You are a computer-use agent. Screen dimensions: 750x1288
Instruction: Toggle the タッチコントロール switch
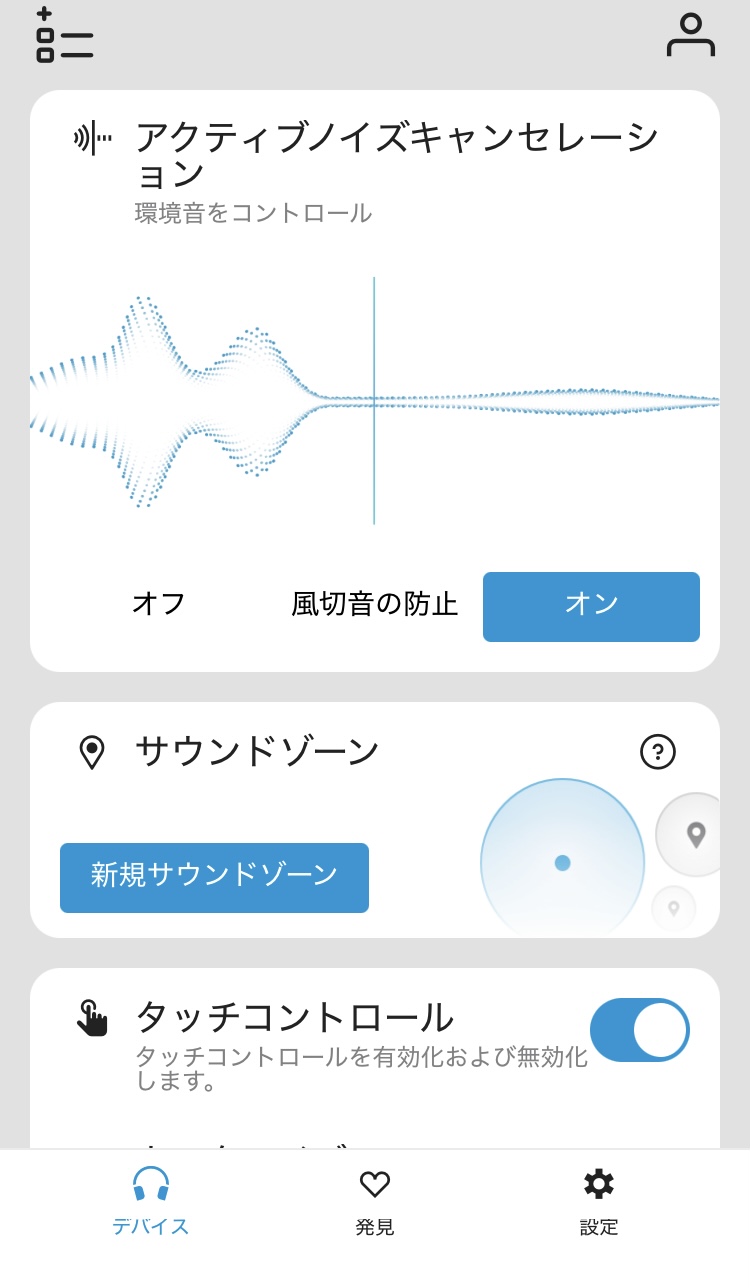[x=639, y=1030]
